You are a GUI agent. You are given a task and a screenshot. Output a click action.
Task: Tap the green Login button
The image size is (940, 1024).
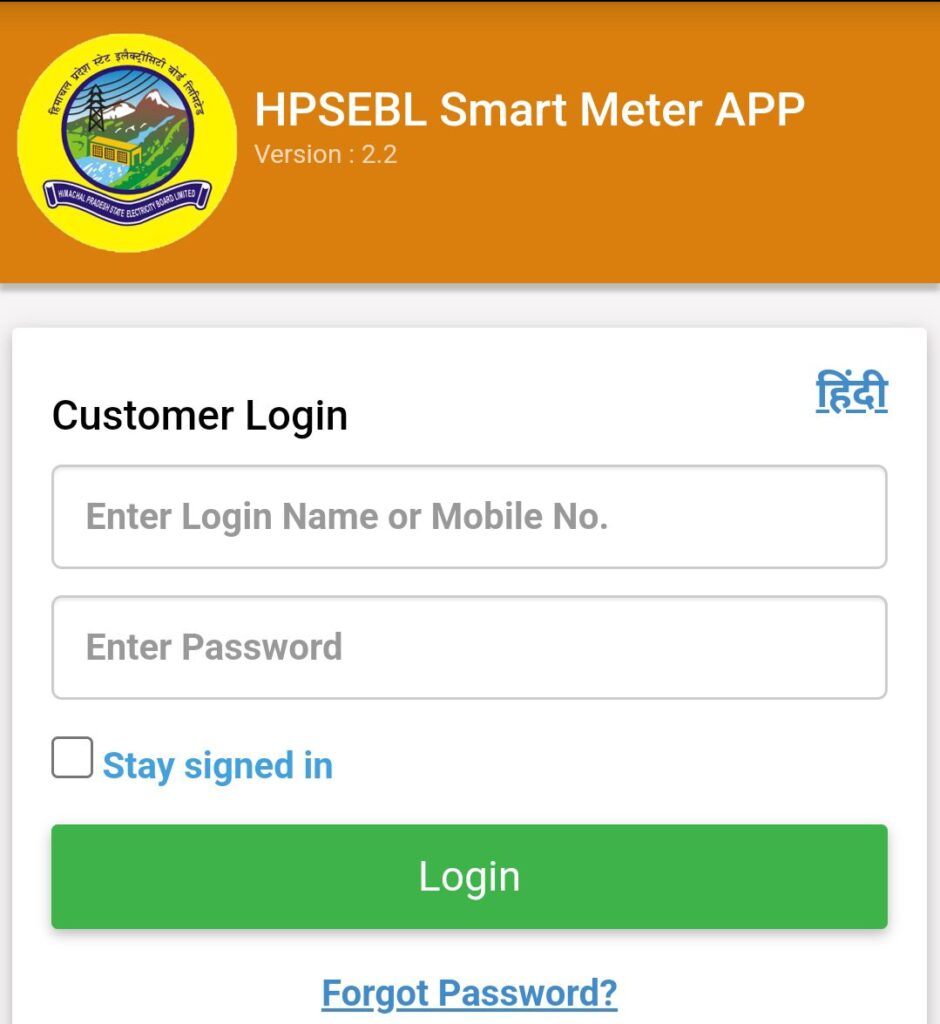(x=469, y=877)
